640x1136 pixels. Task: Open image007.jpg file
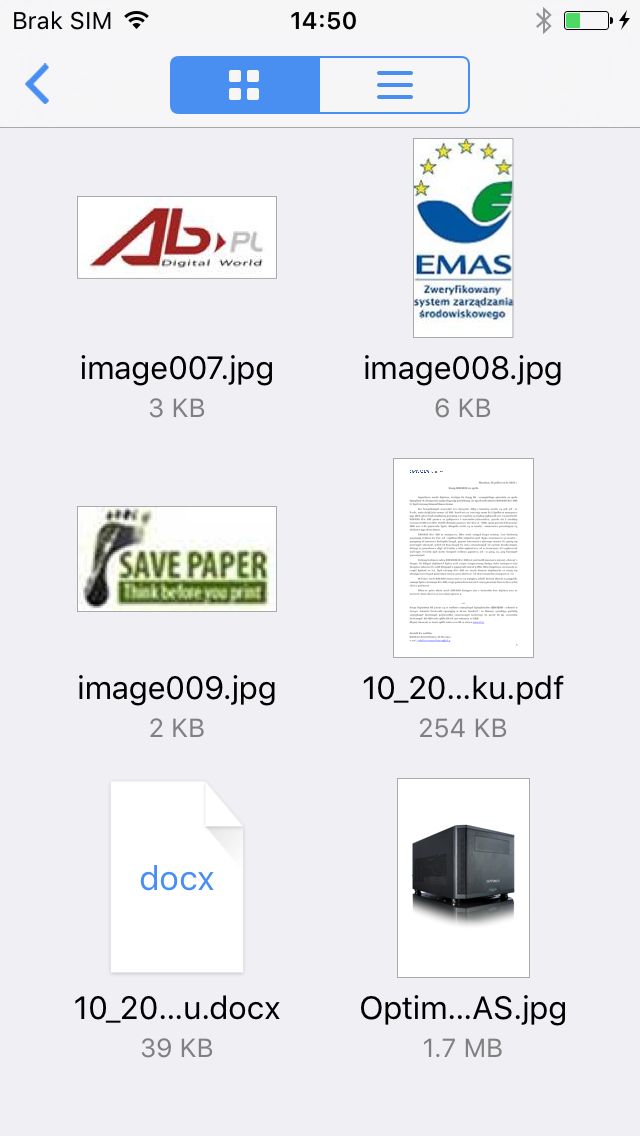pos(177,238)
